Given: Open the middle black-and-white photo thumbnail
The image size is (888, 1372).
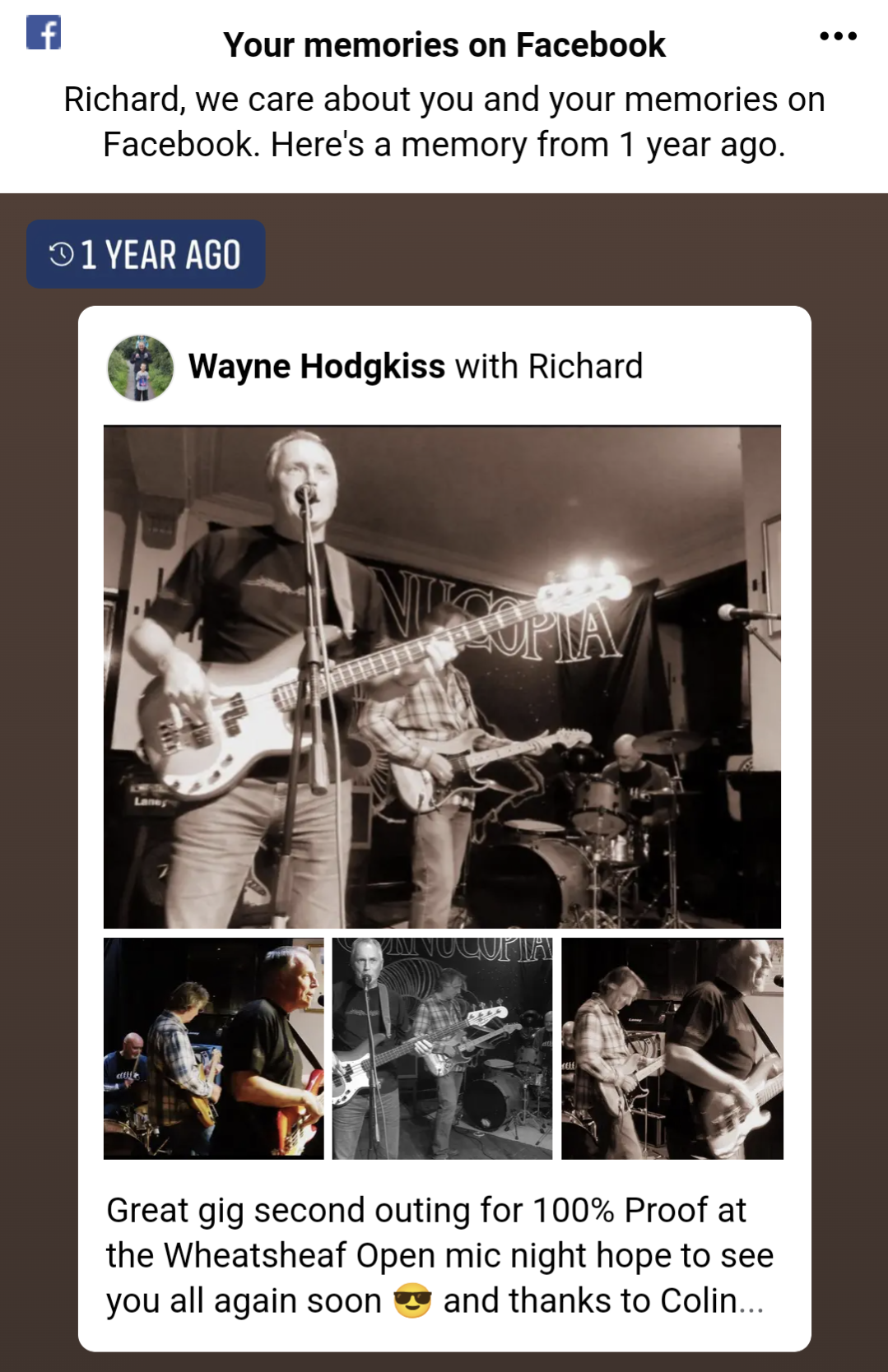Looking at the screenshot, I should tap(442, 1048).
